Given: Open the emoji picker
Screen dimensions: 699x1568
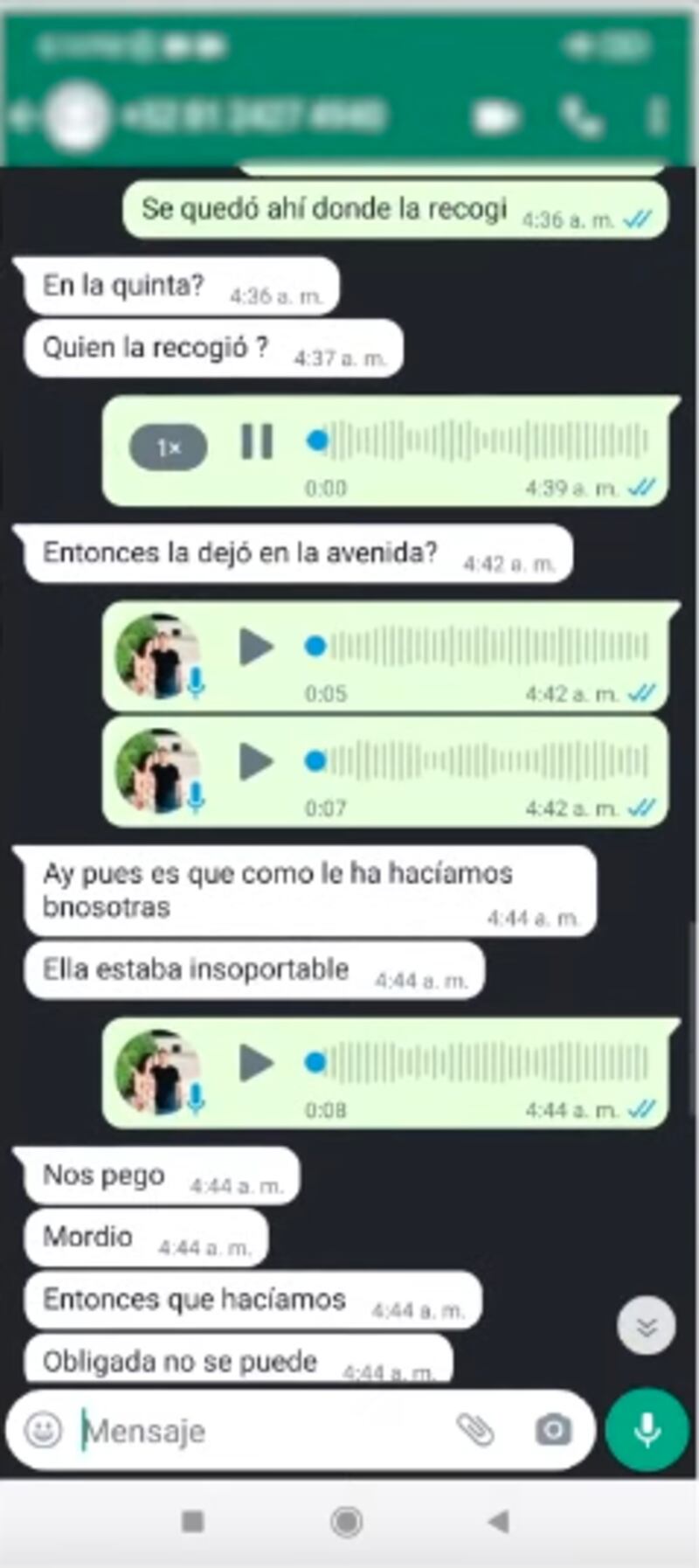Looking at the screenshot, I should (x=43, y=1431).
